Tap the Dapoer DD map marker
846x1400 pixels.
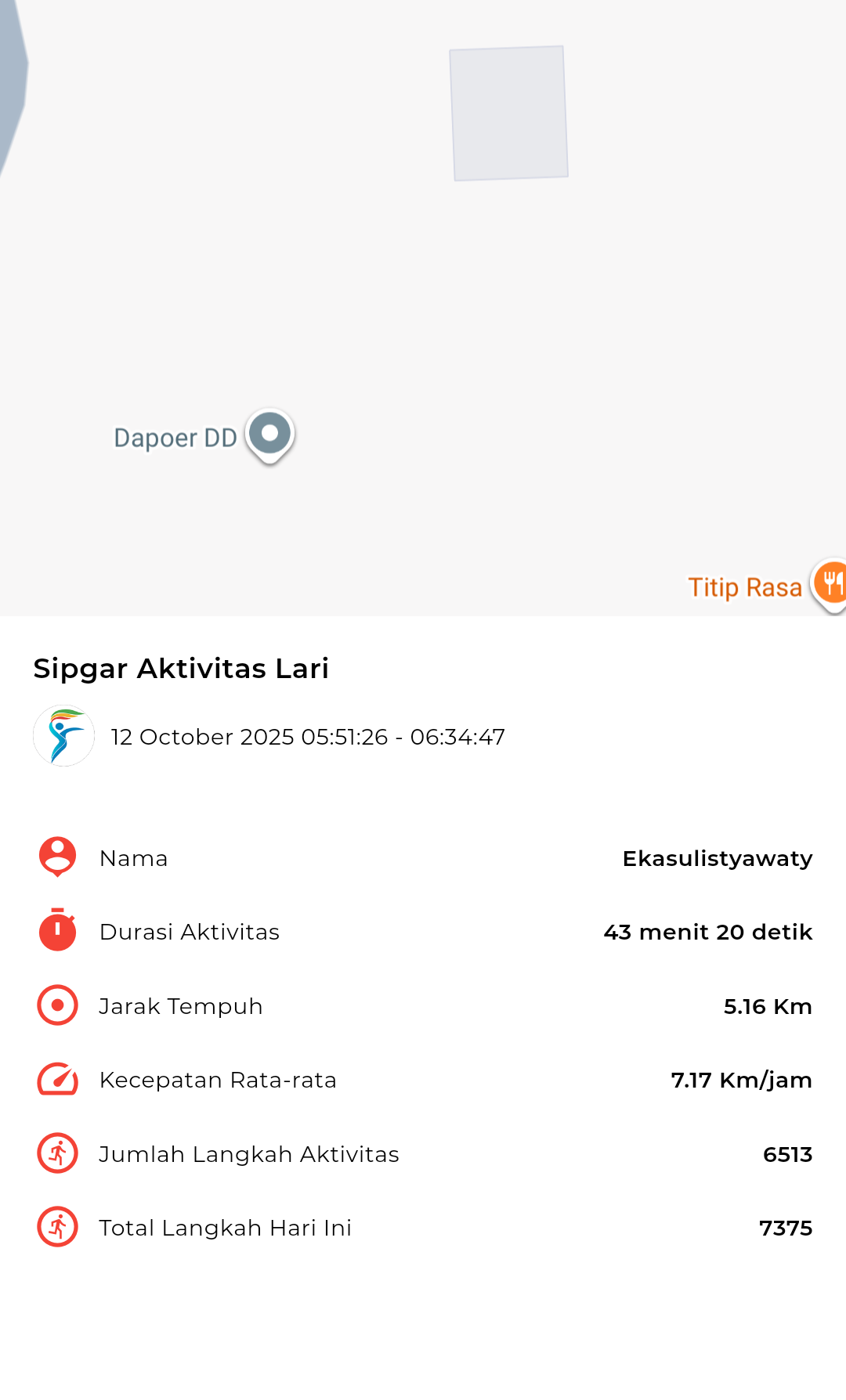(x=269, y=435)
